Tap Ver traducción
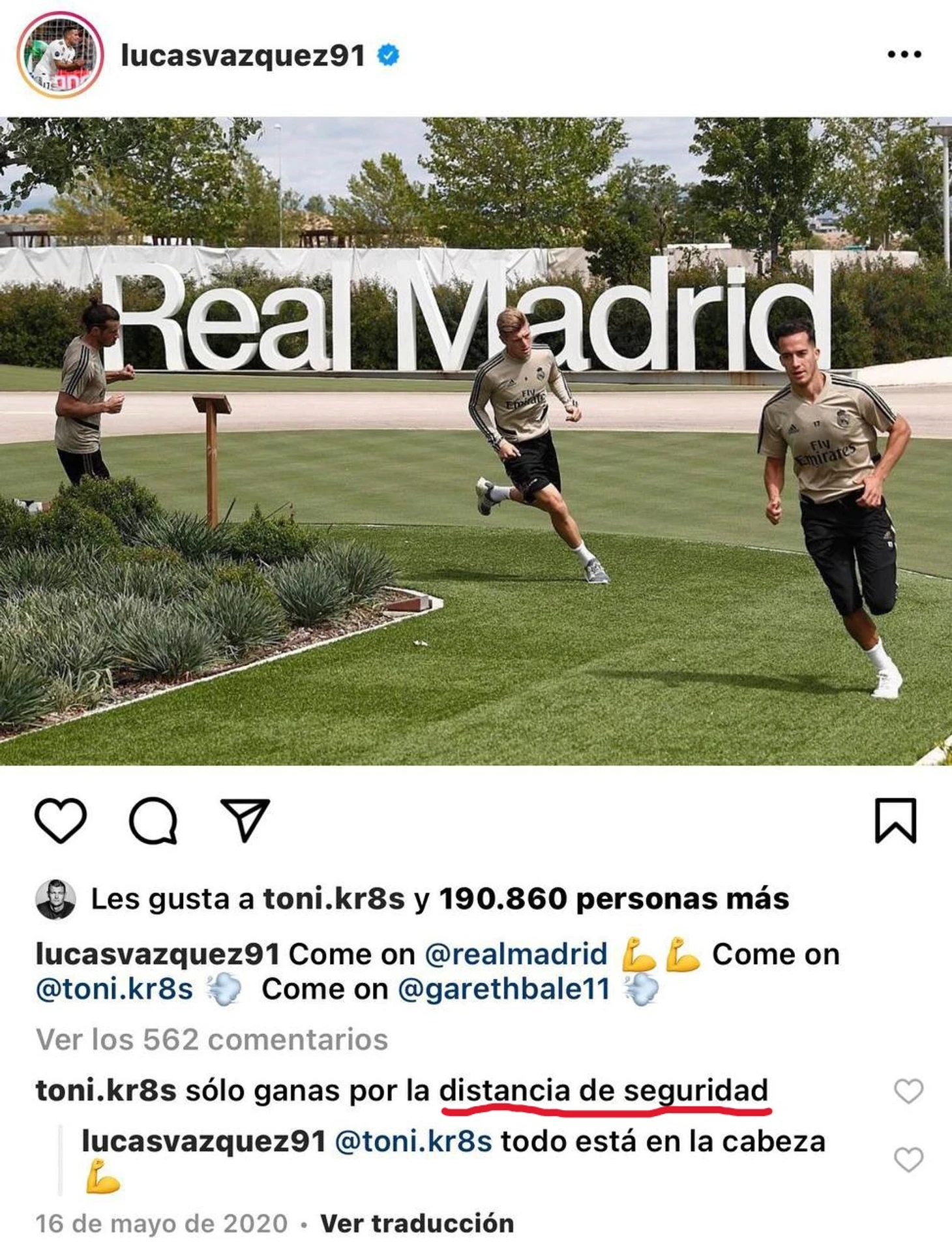 coord(417,1224)
